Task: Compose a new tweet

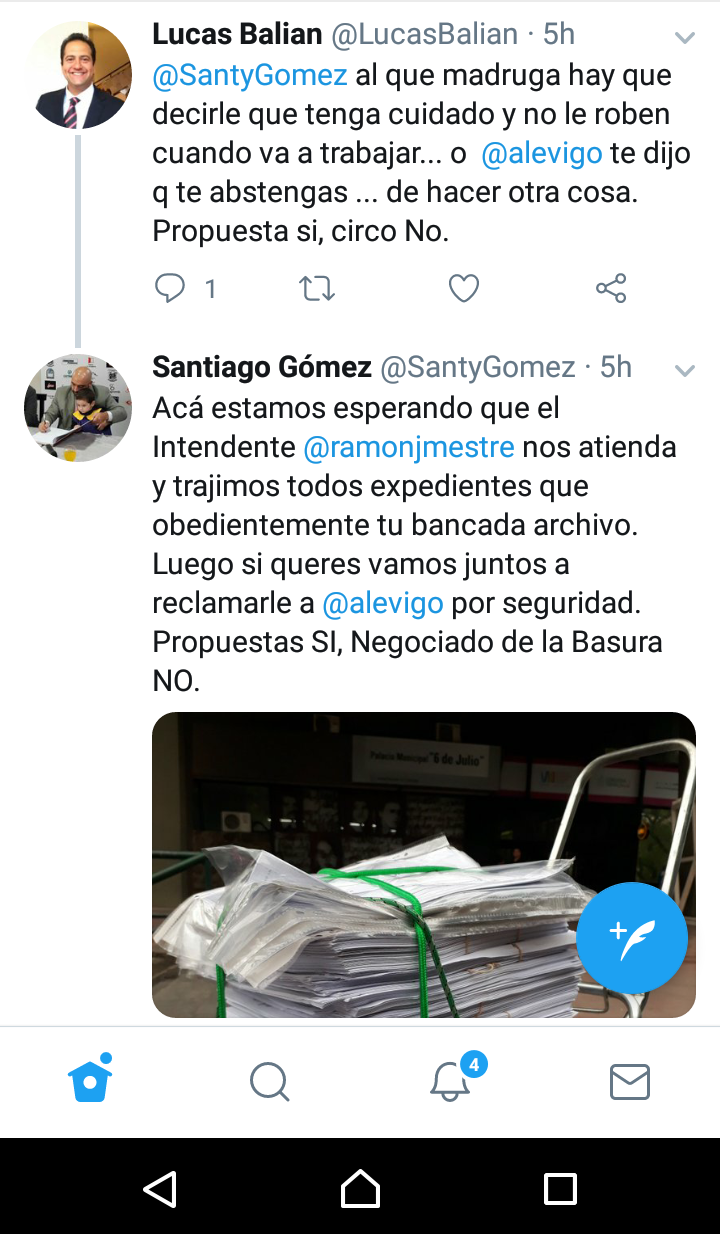Action: point(632,939)
